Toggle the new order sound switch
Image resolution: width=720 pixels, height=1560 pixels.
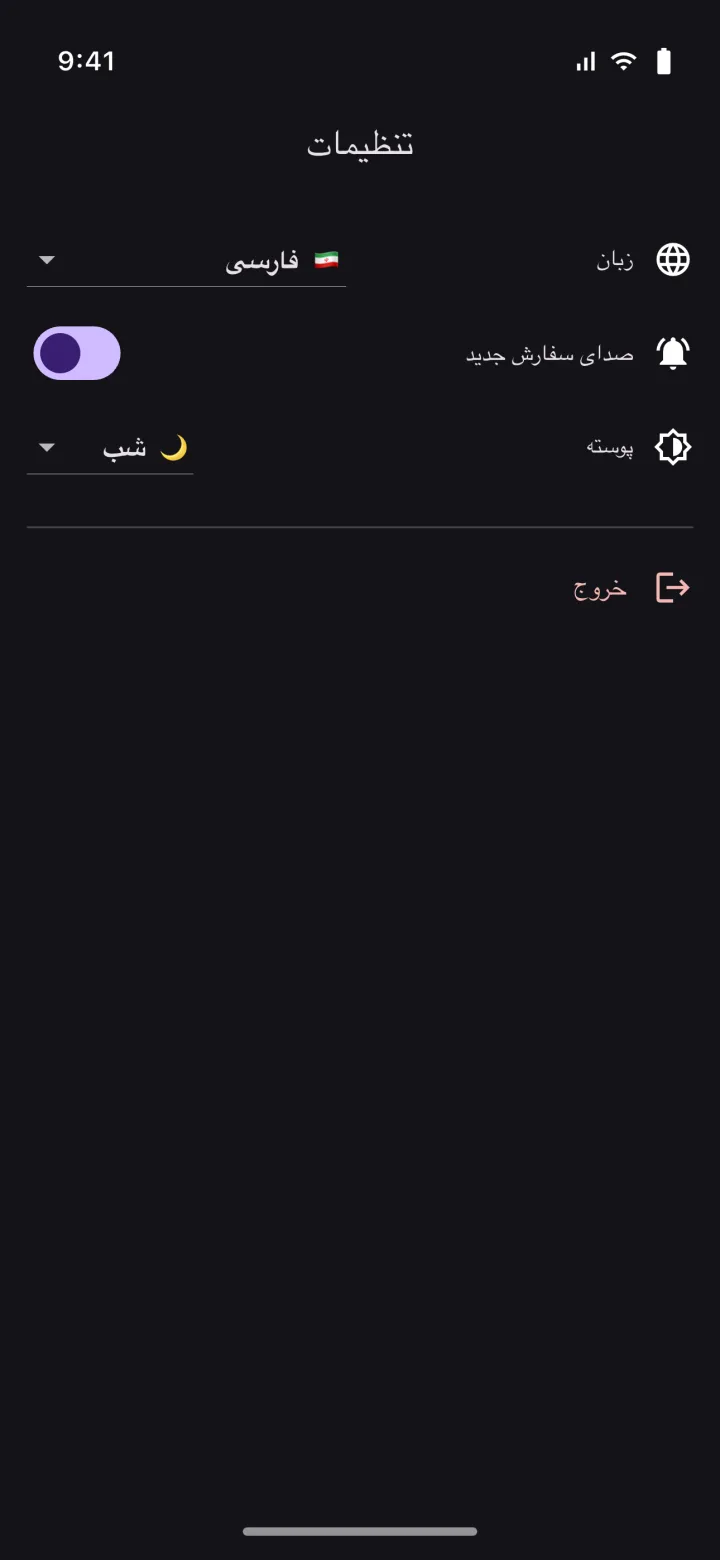pos(77,353)
